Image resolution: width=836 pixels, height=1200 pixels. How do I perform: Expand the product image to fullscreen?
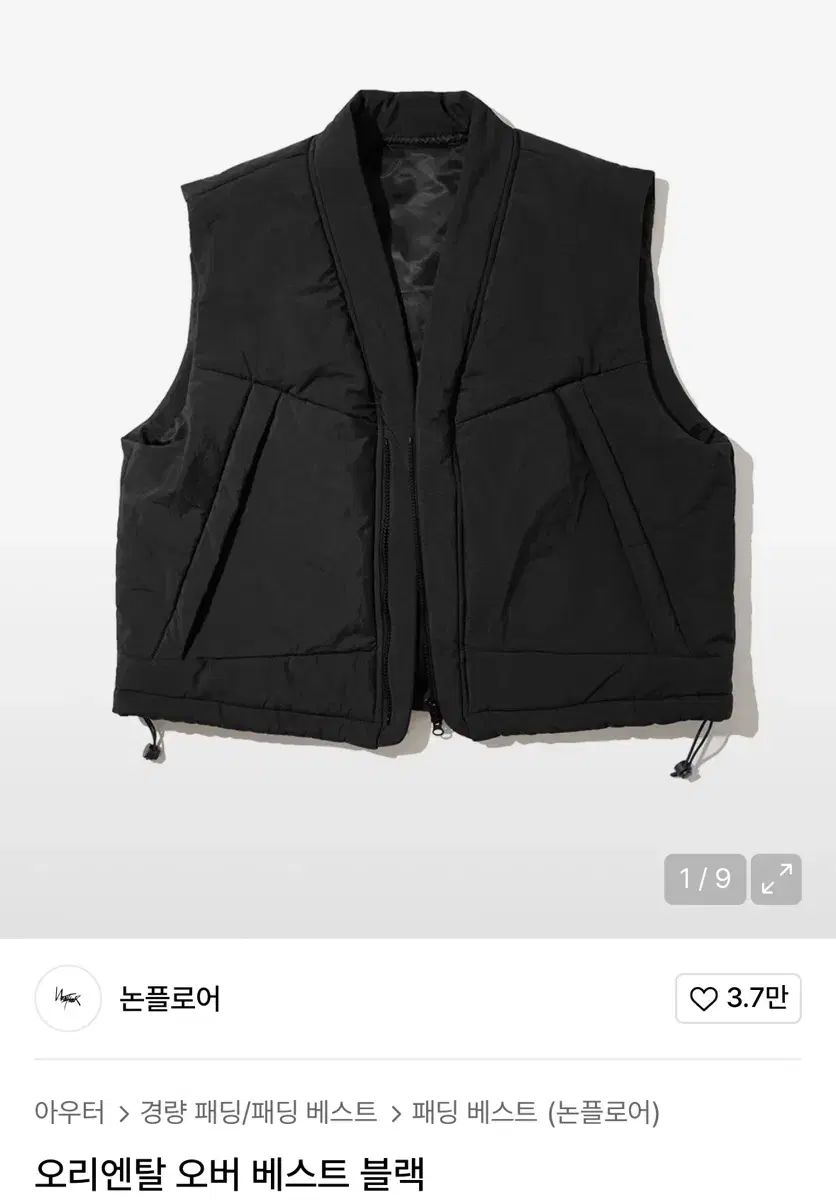(776, 879)
